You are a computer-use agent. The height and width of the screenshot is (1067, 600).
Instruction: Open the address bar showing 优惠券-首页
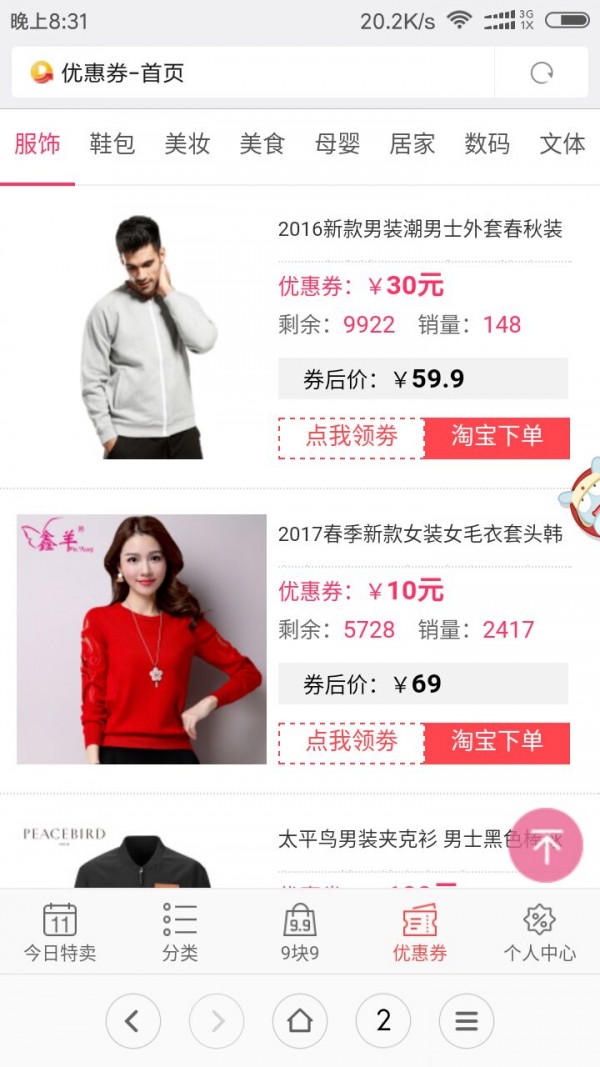tap(250, 73)
